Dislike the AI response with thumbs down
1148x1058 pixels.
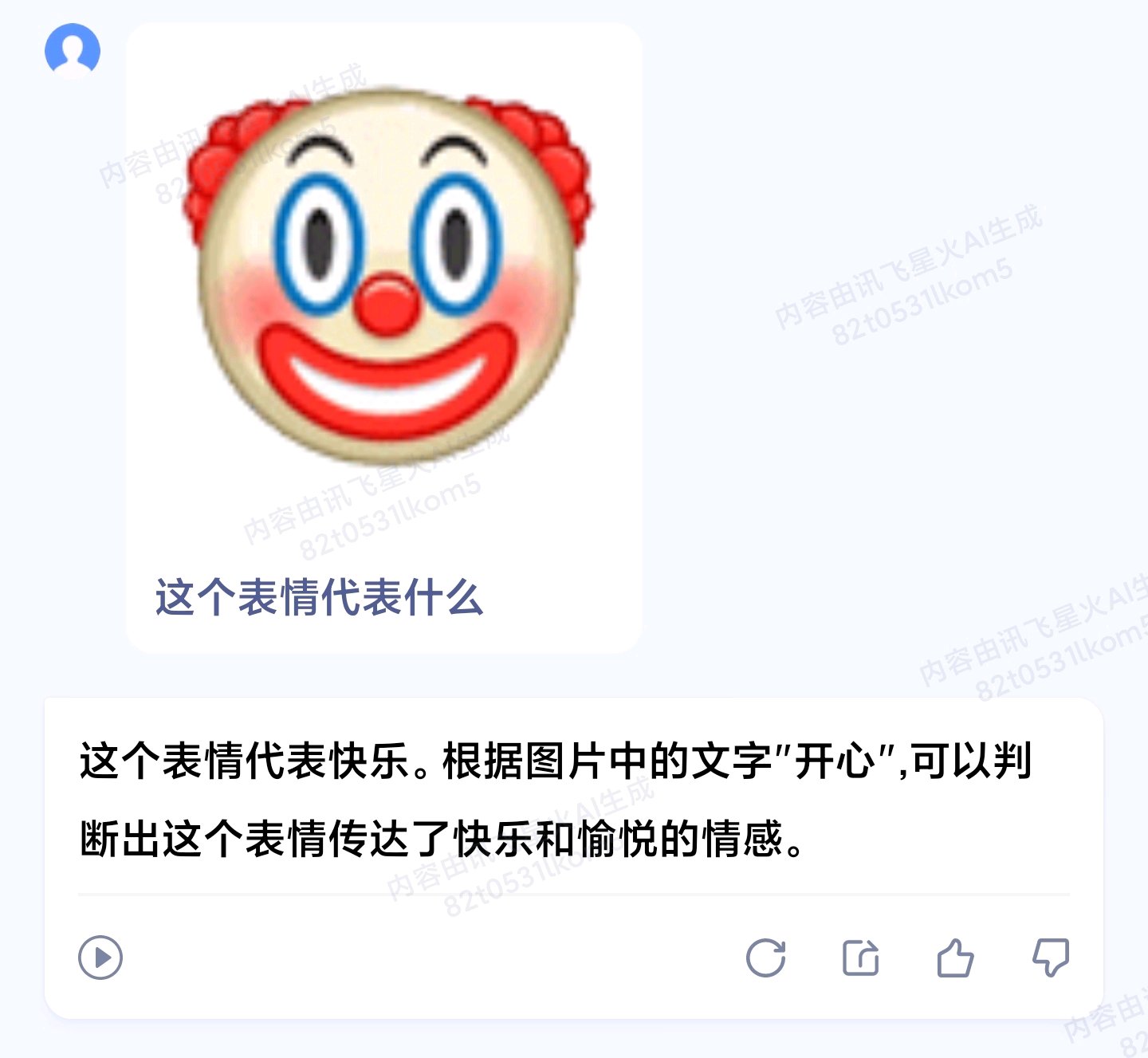point(1050,957)
